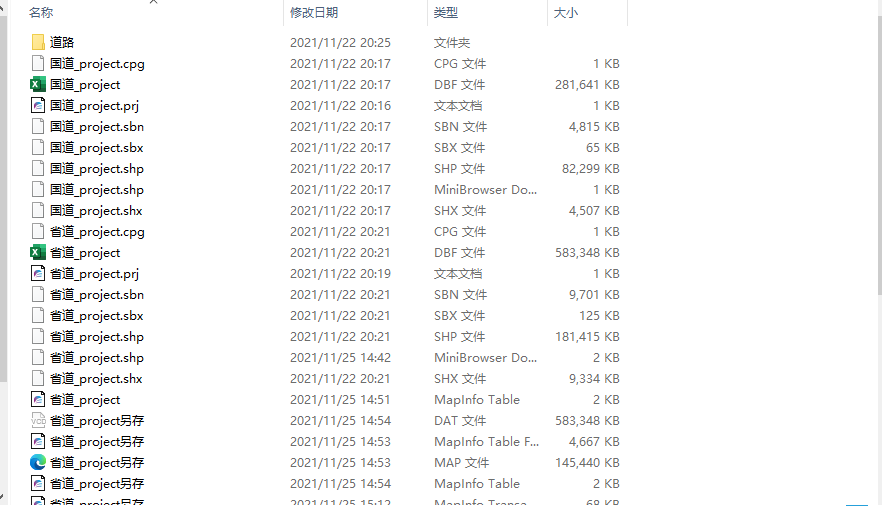Select the 省道_project DBF file
Screen dimensions: 882x506
85,253
